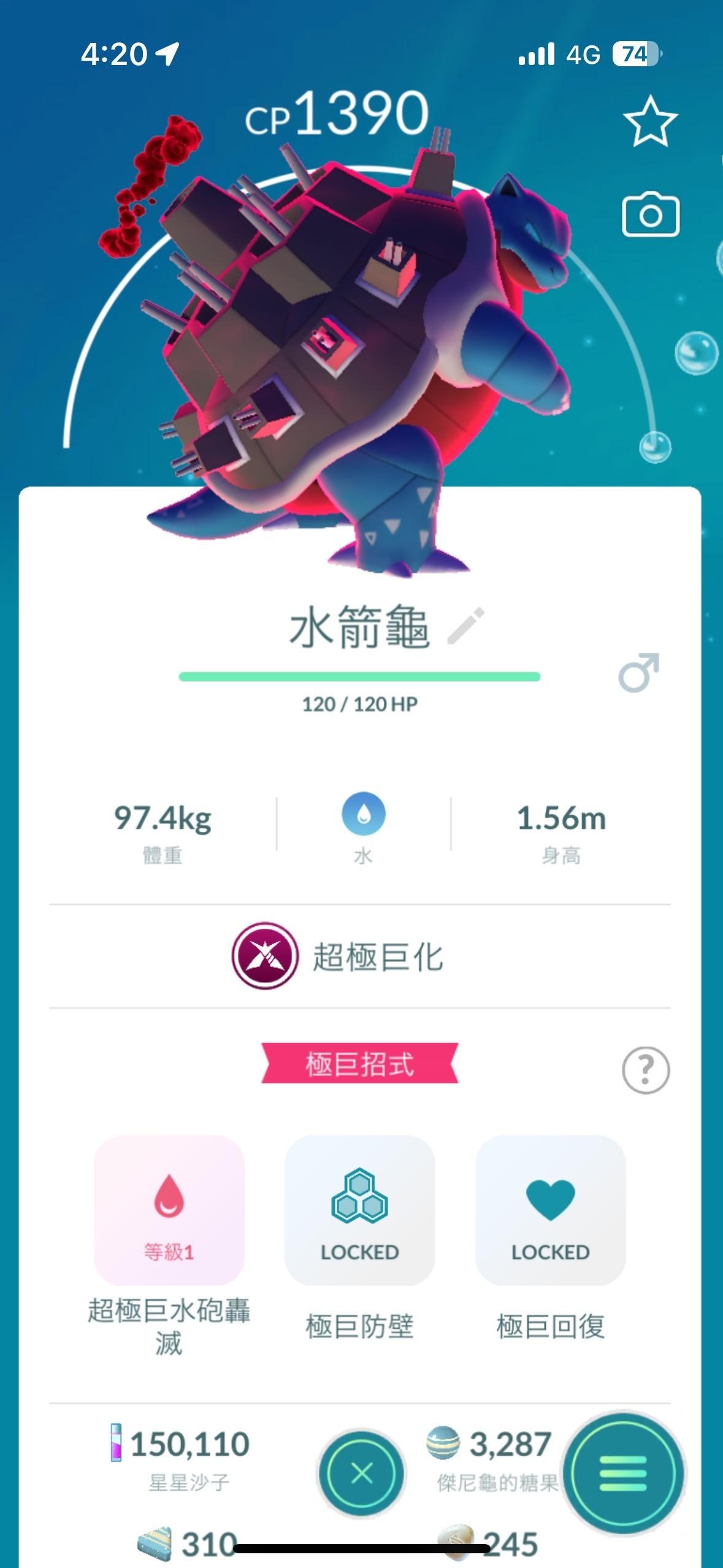Edit the nickname 水箭龜 with the pencil
Image resolution: width=723 pixels, height=1568 pixels.
click(x=466, y=626)
